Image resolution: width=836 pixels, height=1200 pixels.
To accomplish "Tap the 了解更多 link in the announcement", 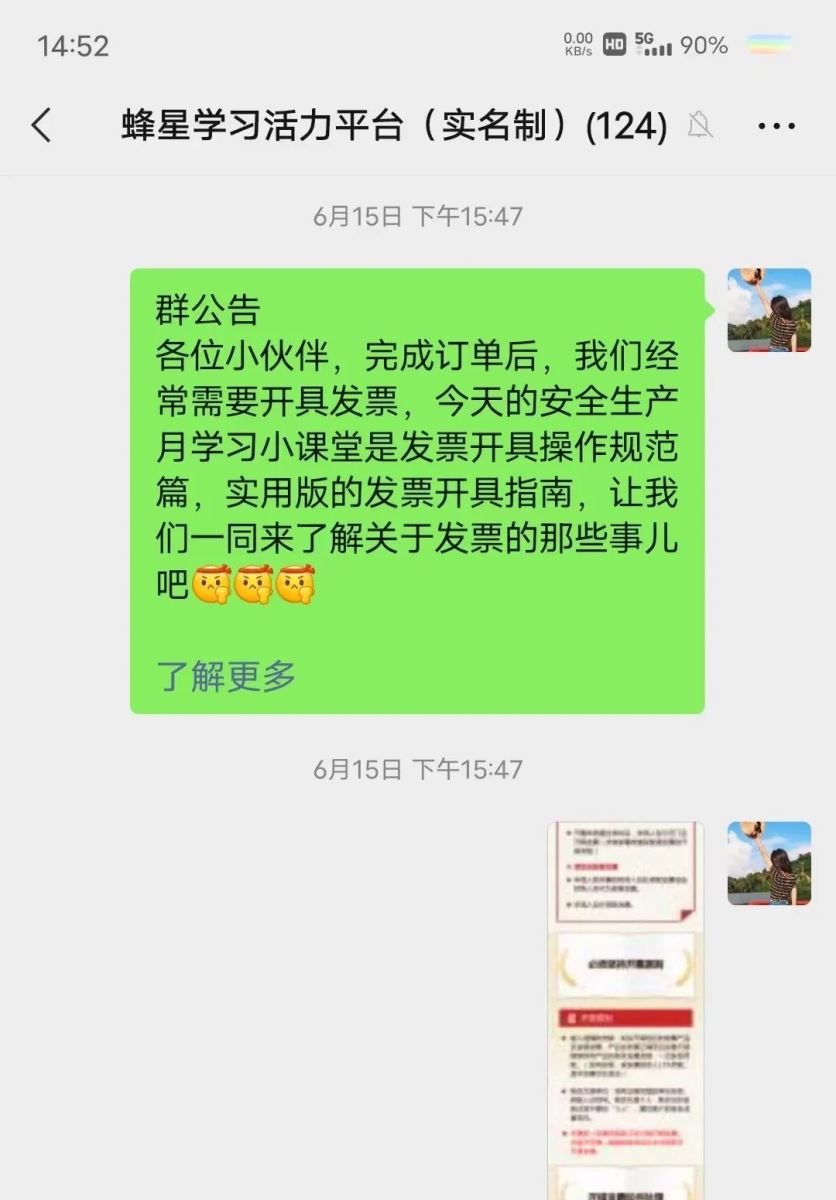I will 226,676.
